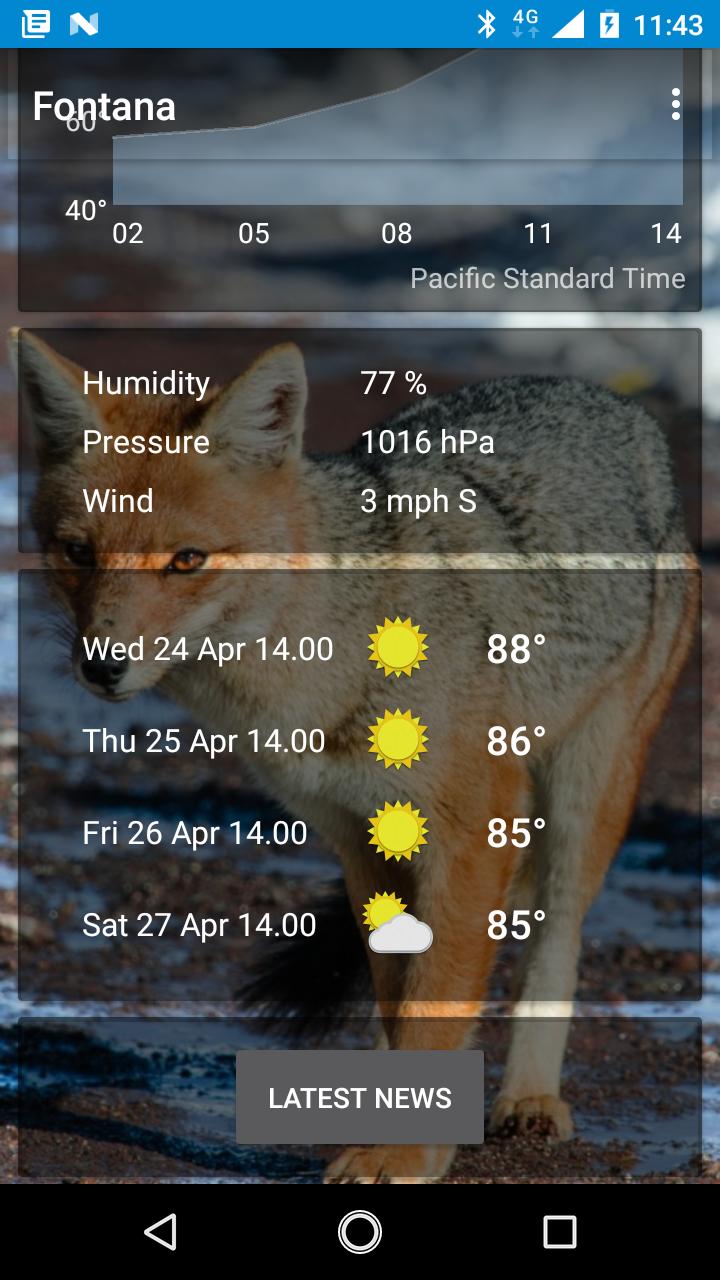Tap the 4G network indicator
This screenshot has height=1280, width=720.
(x=523, y=22)
